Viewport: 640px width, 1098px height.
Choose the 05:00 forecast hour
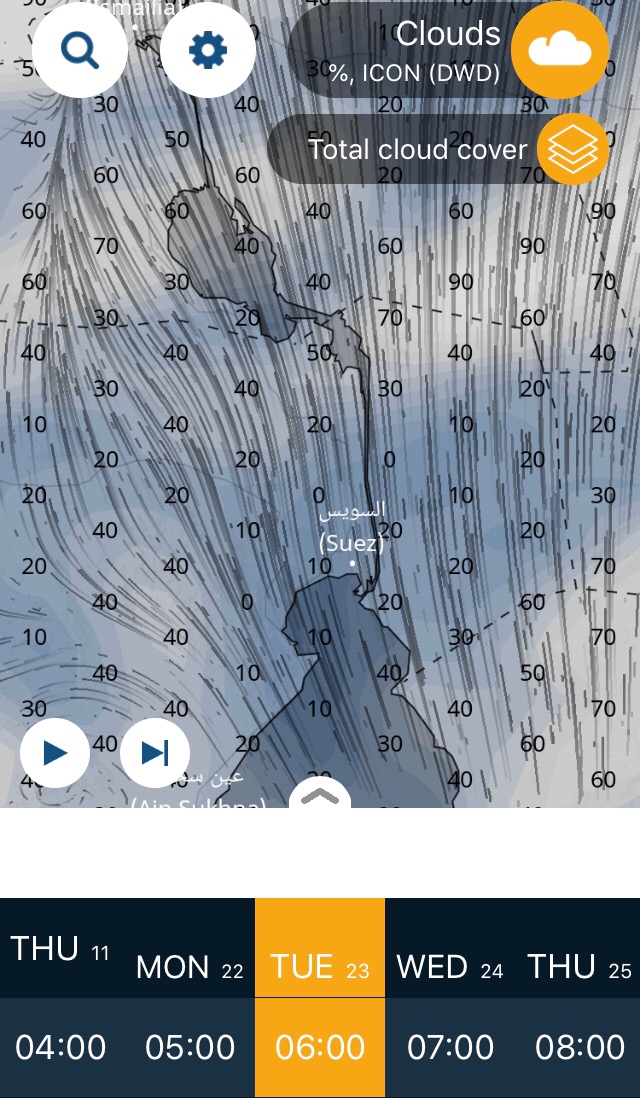tap(190, 1048)
